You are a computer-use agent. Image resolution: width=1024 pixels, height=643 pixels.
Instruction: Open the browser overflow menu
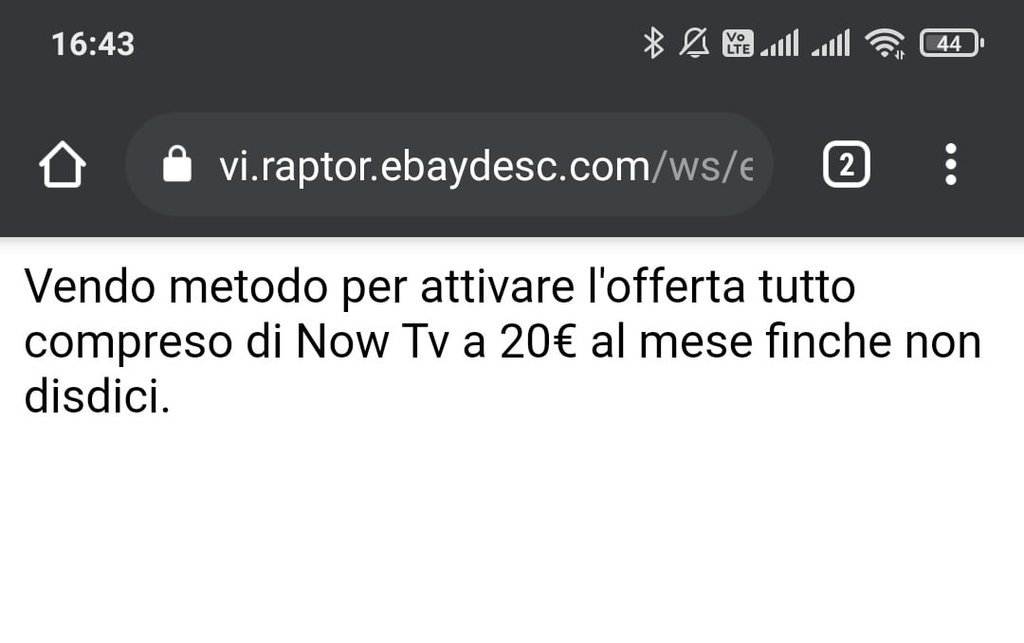click(950, 165)
